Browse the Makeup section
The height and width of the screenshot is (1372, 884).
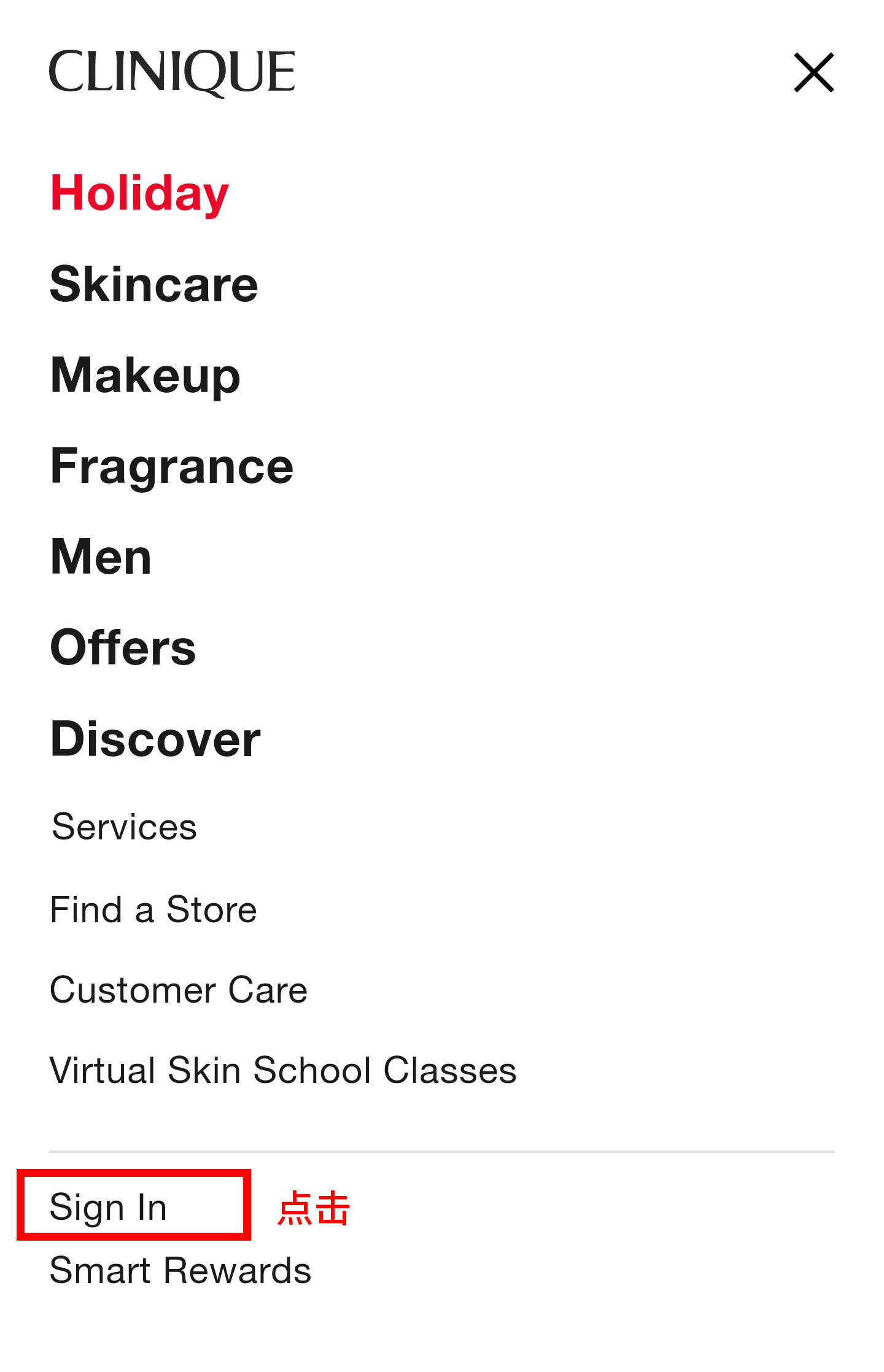click(x=145, y=375)
